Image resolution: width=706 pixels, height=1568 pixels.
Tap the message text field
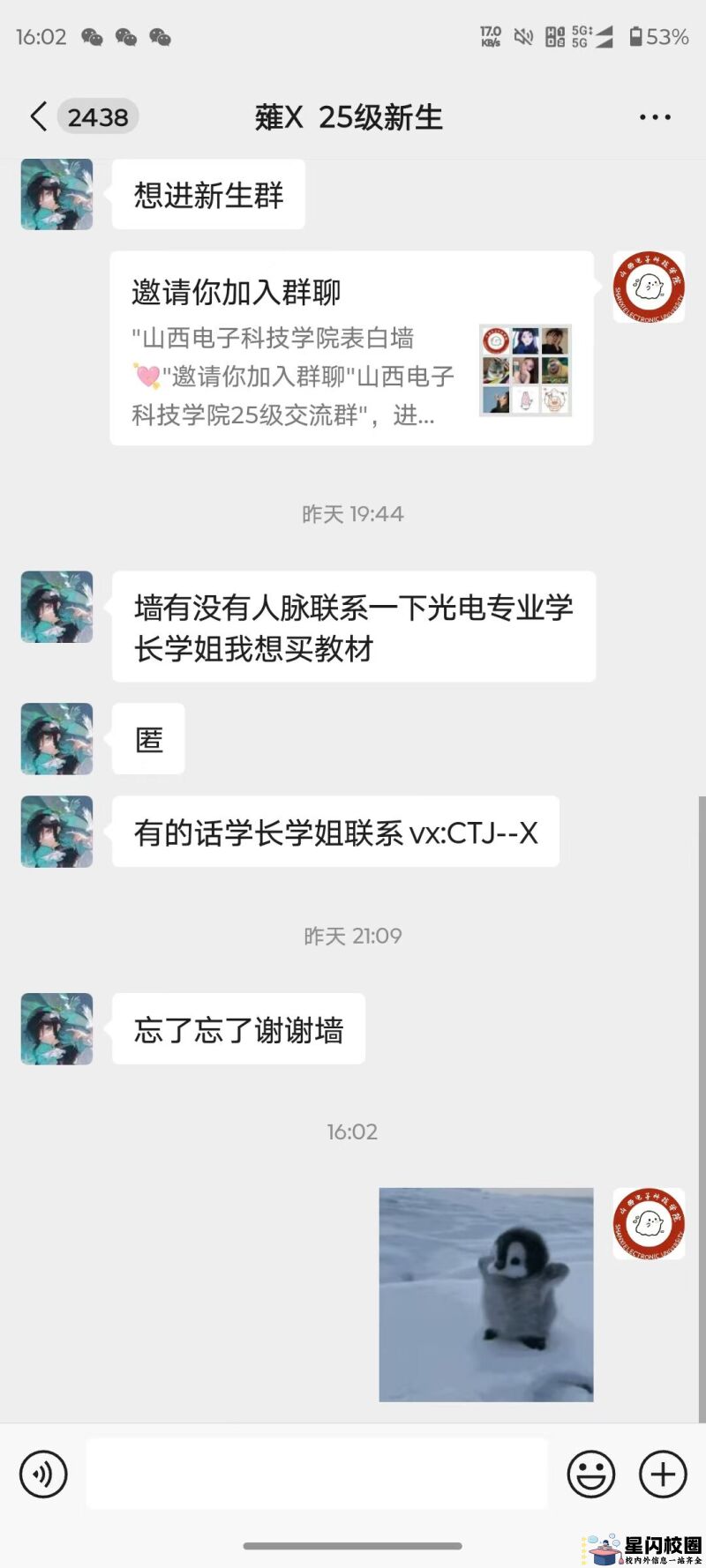[x=317, y=1474]
